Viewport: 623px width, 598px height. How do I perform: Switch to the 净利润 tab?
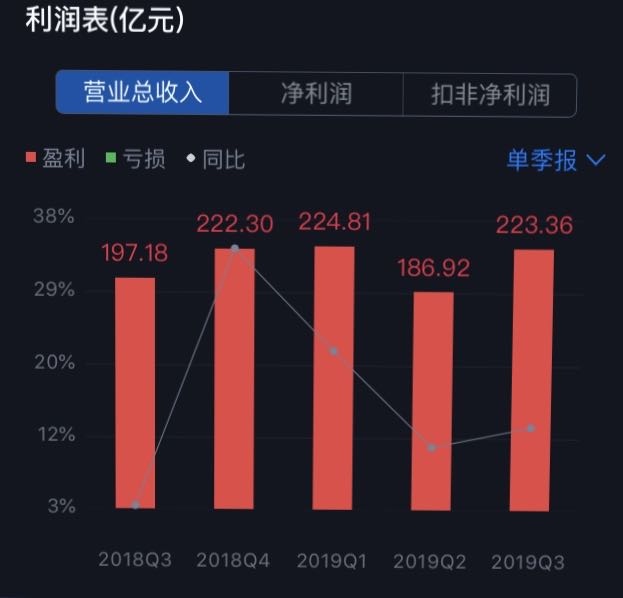point(316,95)
